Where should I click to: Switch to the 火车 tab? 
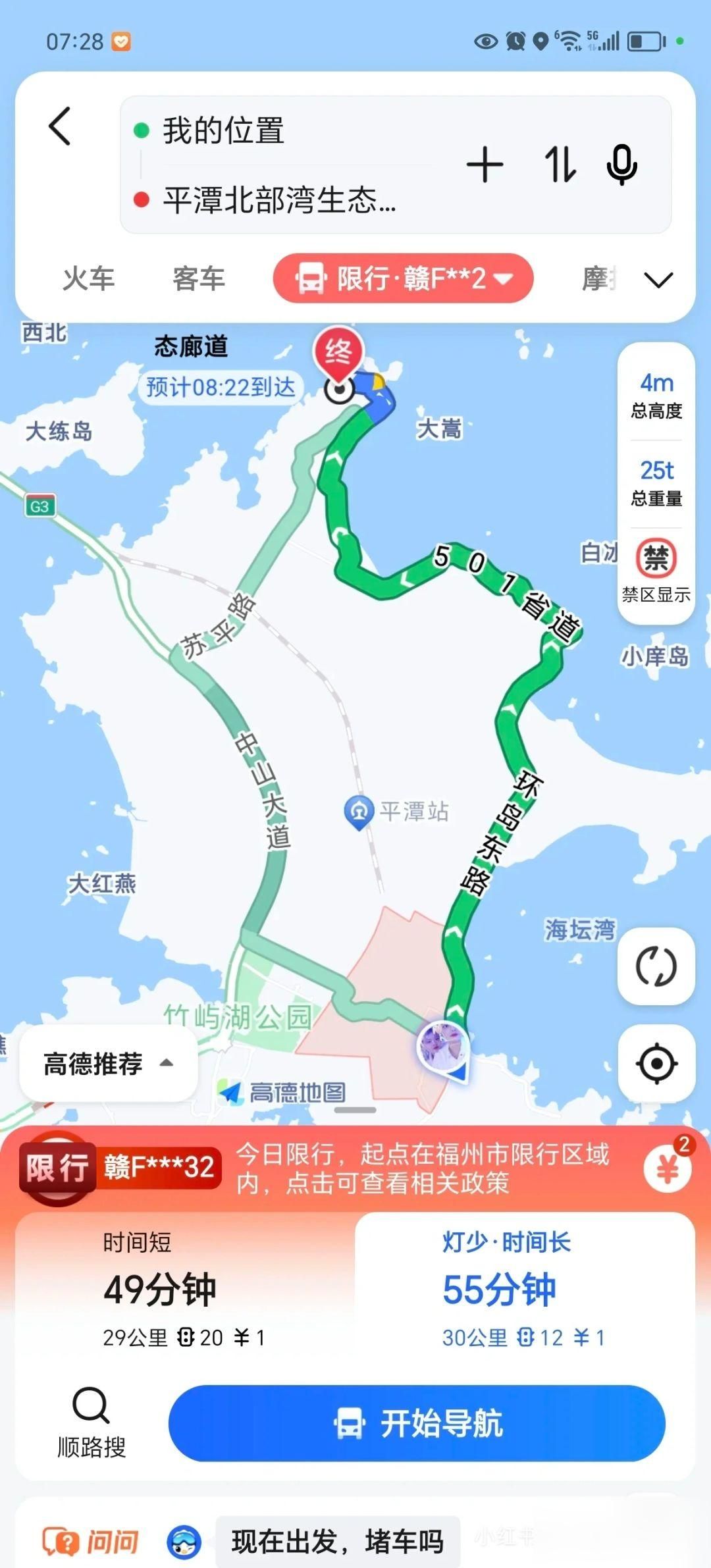[x=88, y=278]
